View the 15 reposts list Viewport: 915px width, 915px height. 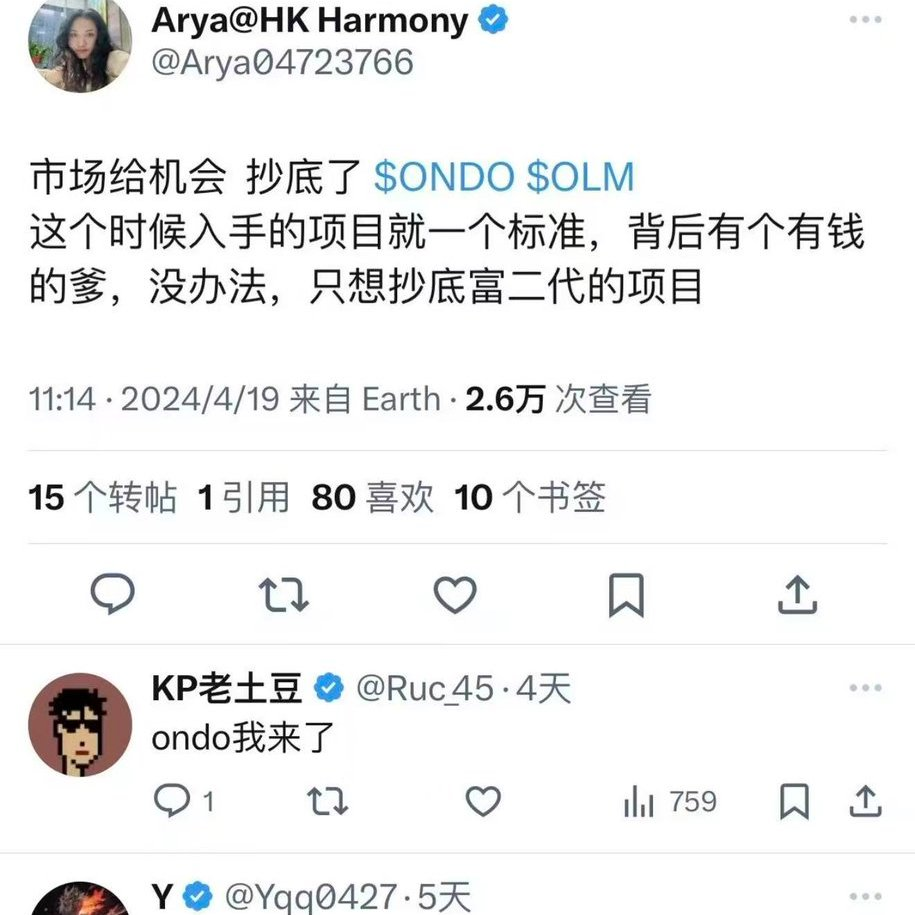(103, 496)
